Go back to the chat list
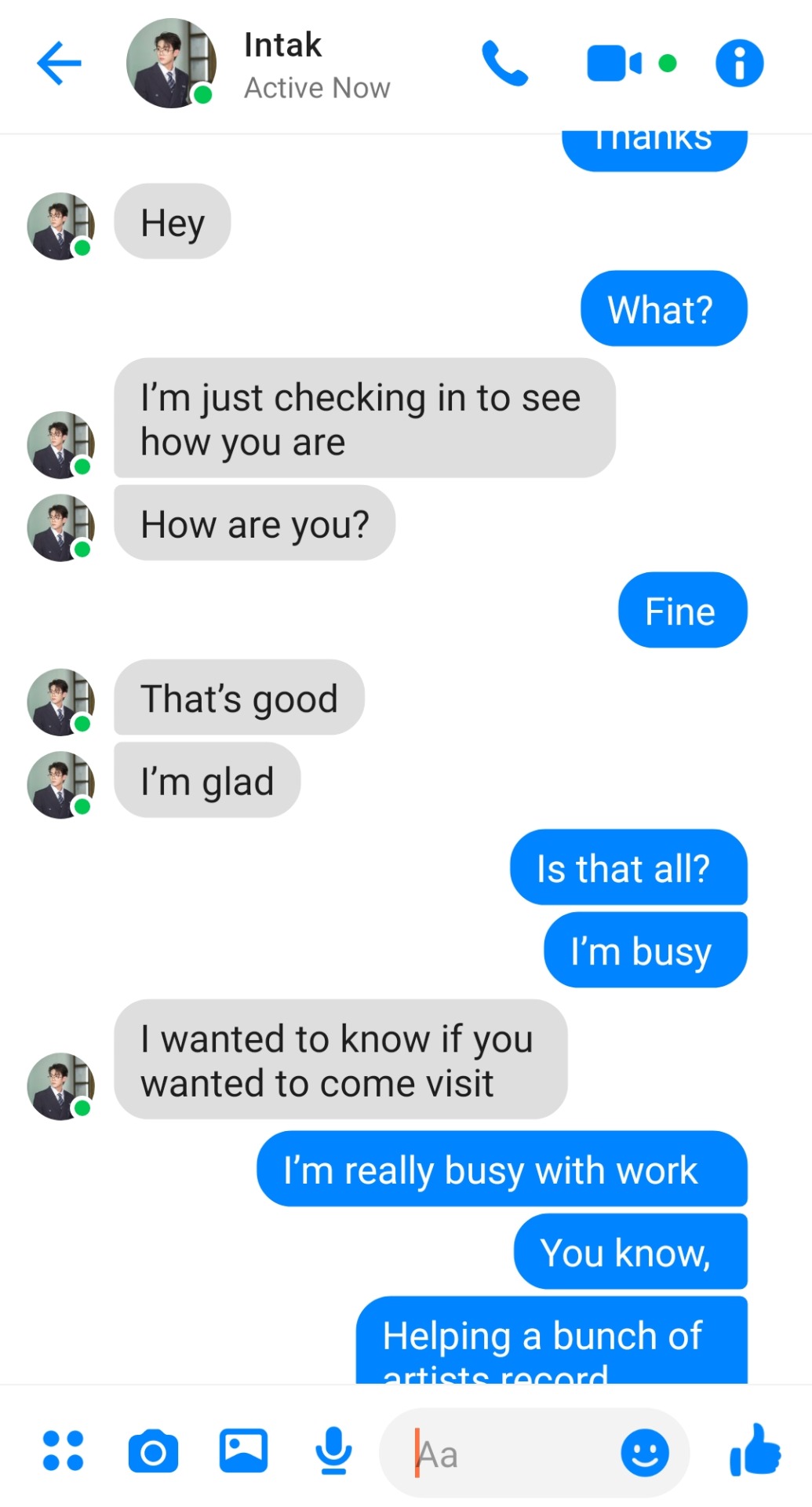The width and height of the screenshot is (812, 1507). tap(59, 63)
